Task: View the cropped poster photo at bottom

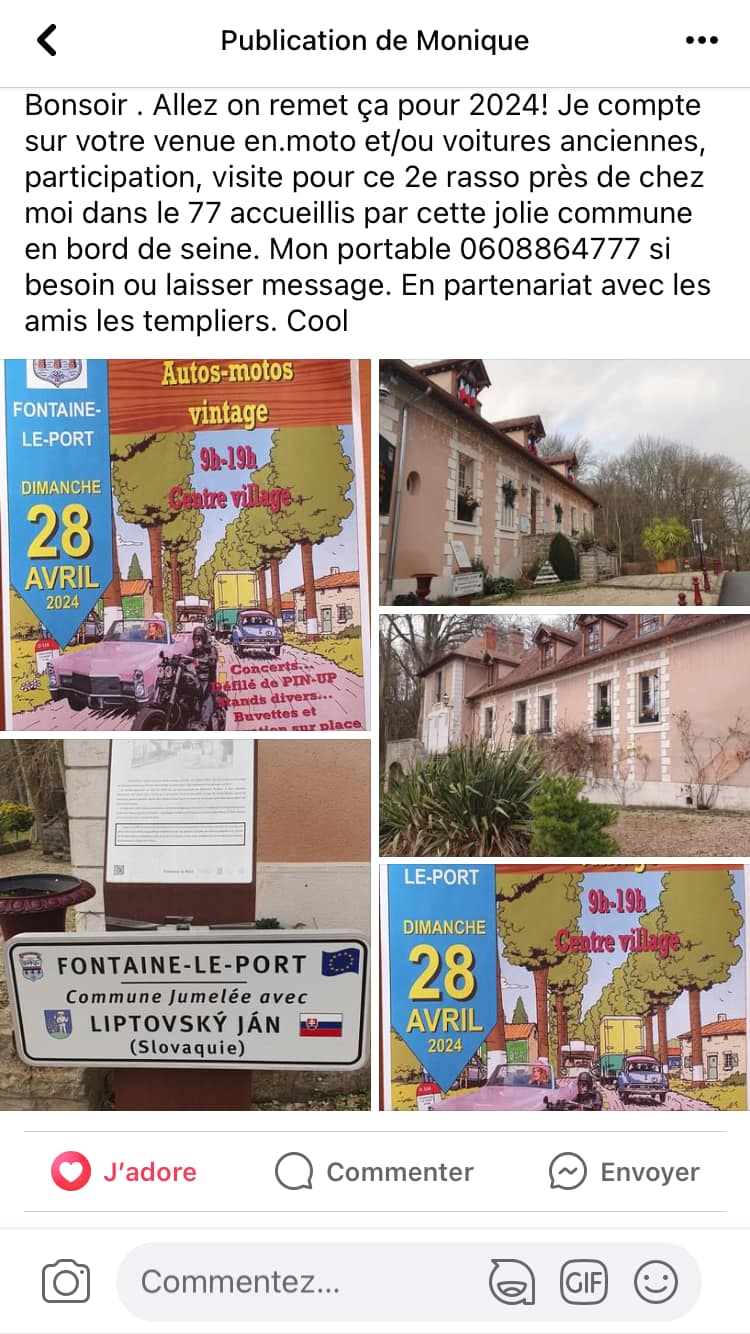Action: 564,987
